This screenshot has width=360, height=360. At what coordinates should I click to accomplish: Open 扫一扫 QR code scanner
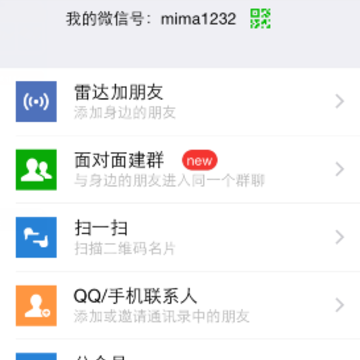click(x=180, y=237)
